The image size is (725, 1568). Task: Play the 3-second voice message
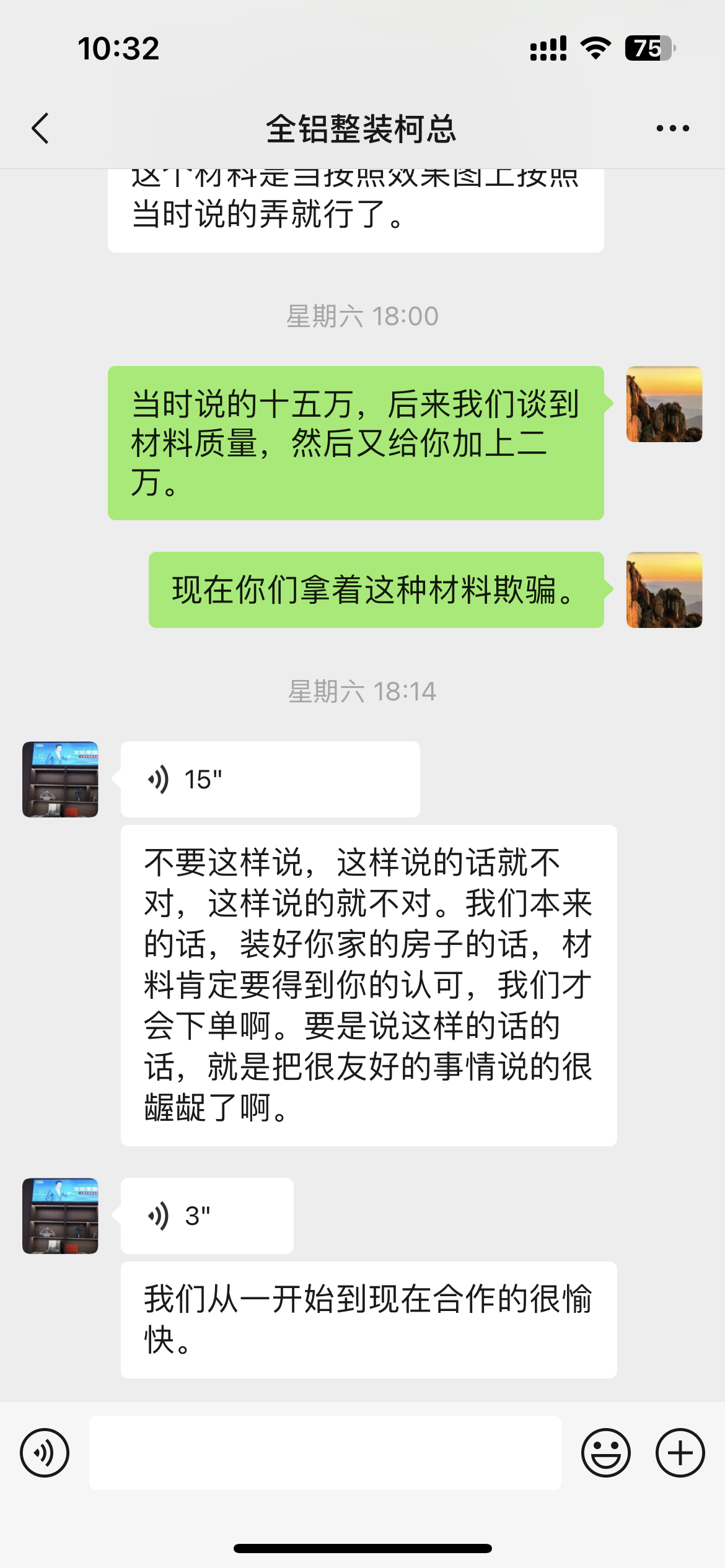pos(206,1216)
